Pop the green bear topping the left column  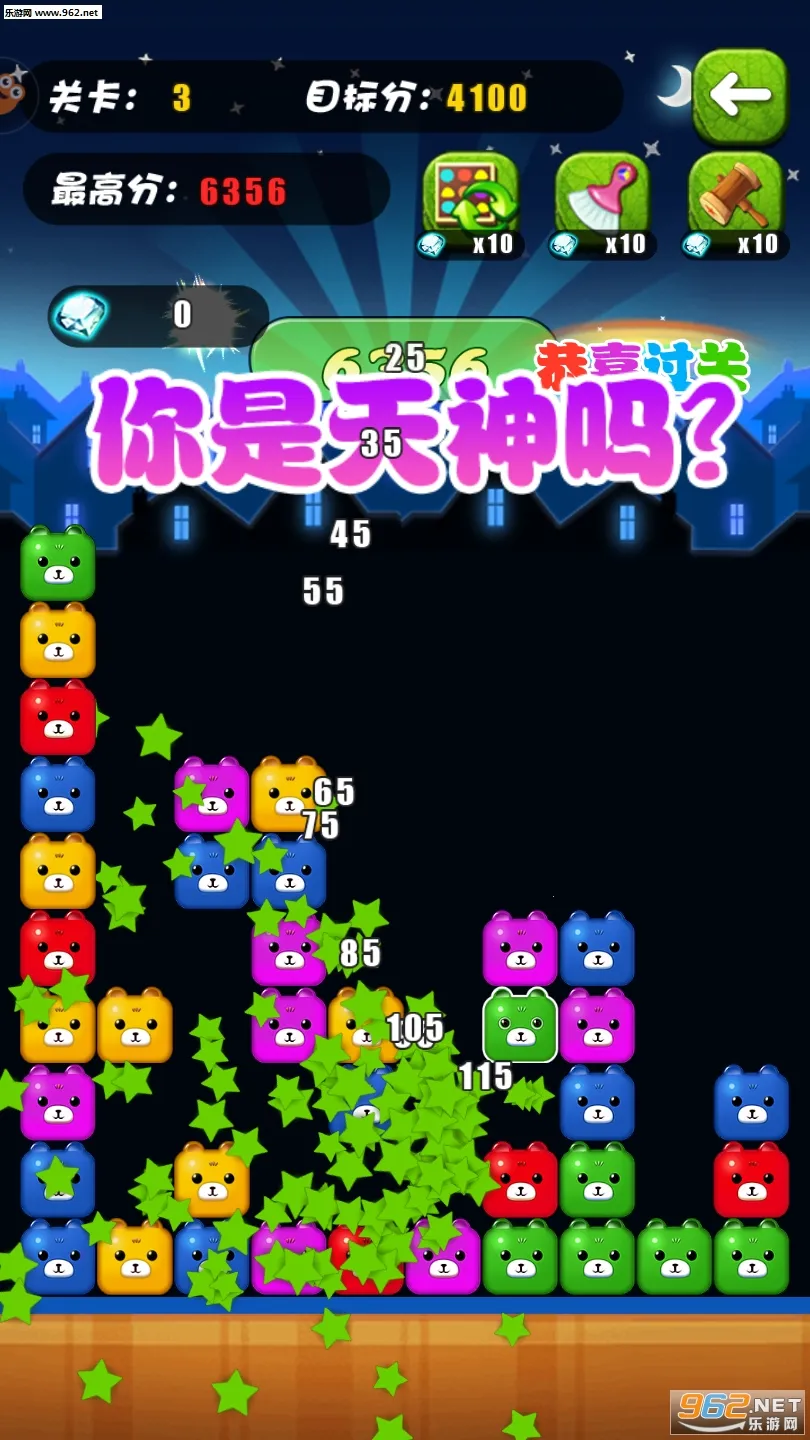tap(58, 565)
